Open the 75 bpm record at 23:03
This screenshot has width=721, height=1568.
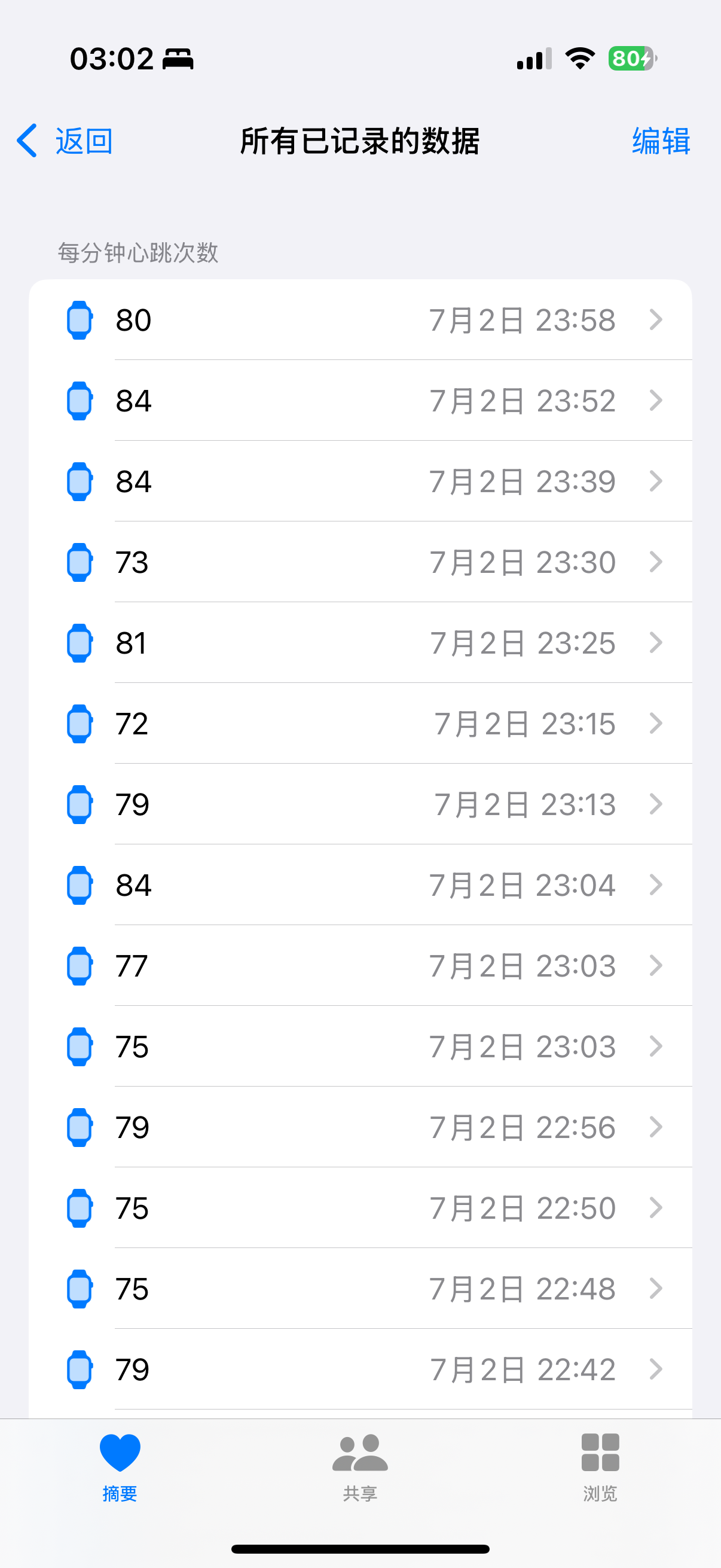[360, 1047]
